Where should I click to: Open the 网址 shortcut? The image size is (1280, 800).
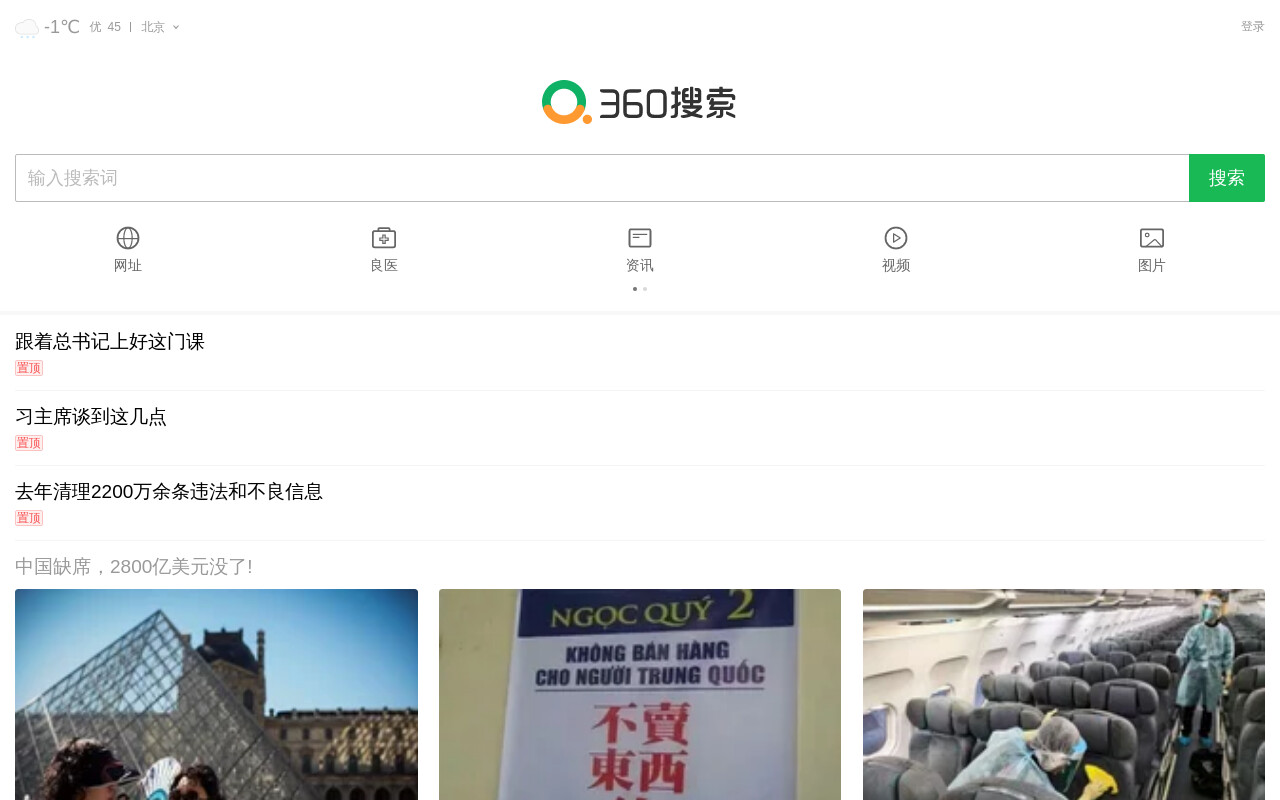[128, 249]
